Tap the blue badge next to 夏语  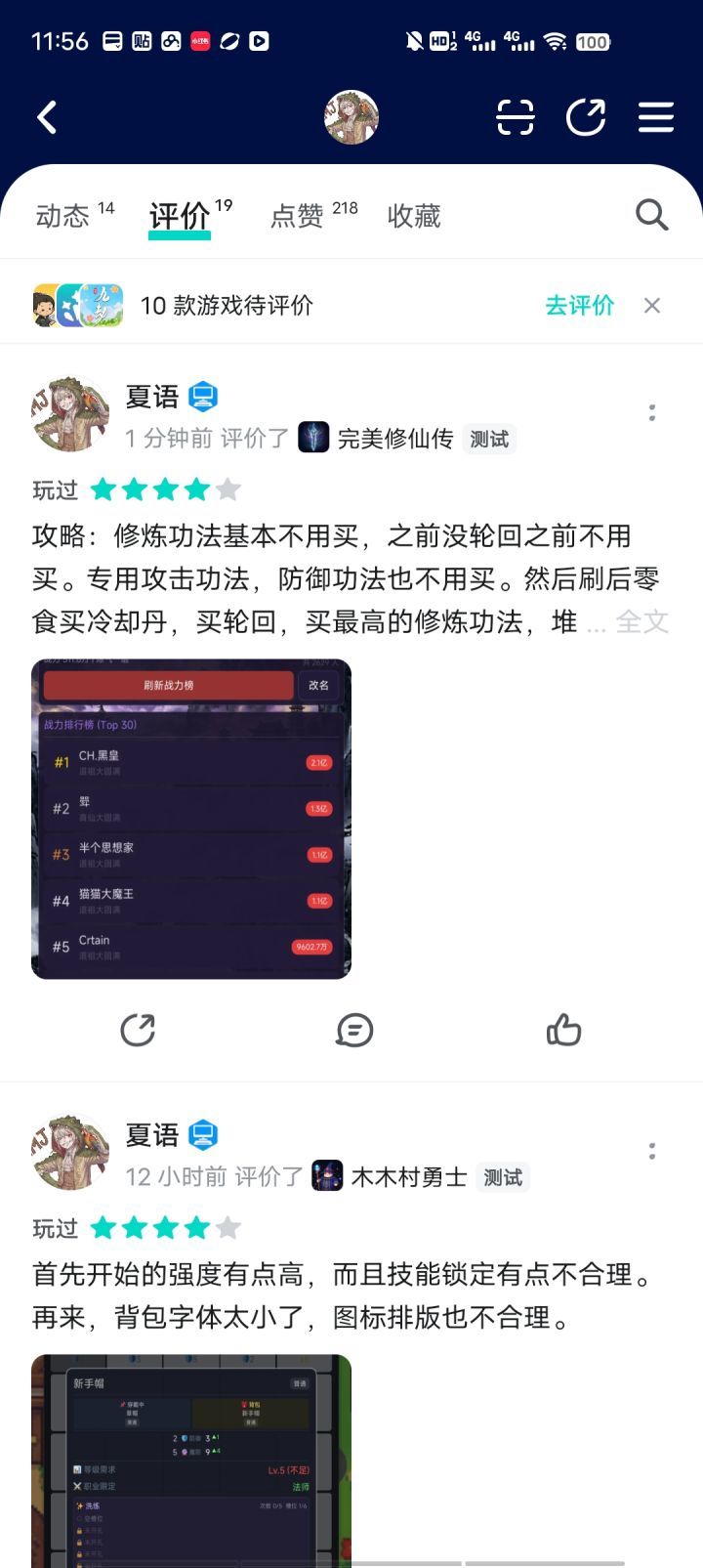[203, 397]
